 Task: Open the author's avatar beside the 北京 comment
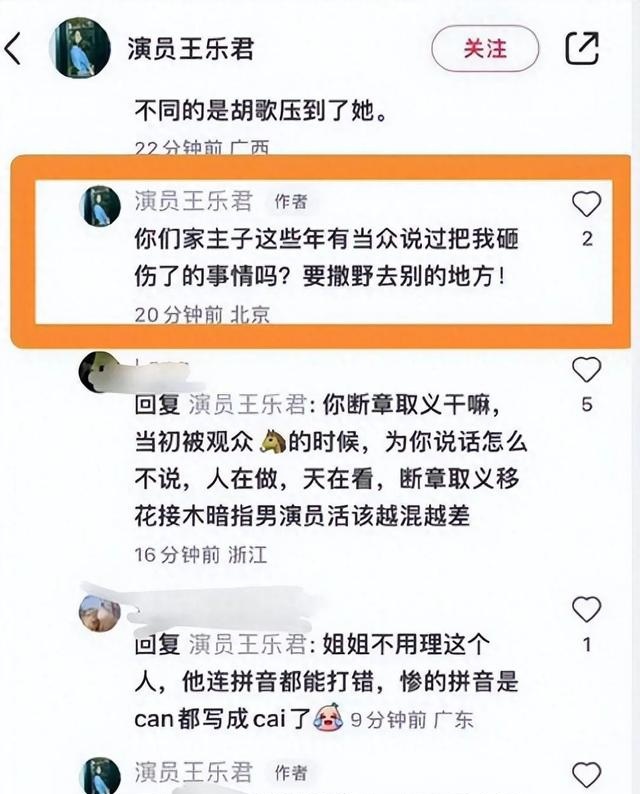click(x=99, y=206)
